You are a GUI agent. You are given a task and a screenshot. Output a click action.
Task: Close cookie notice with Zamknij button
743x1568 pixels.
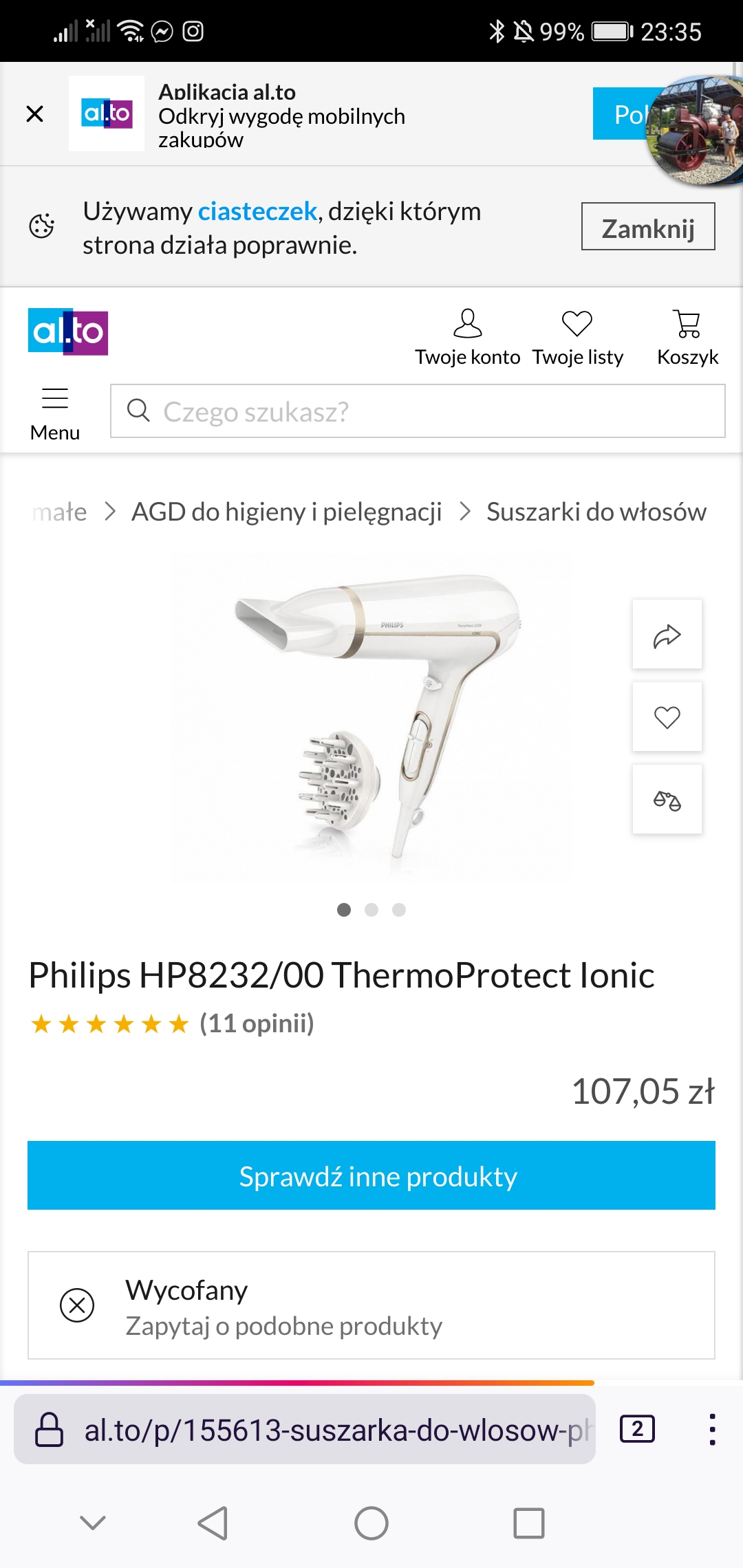coord(647,226)
